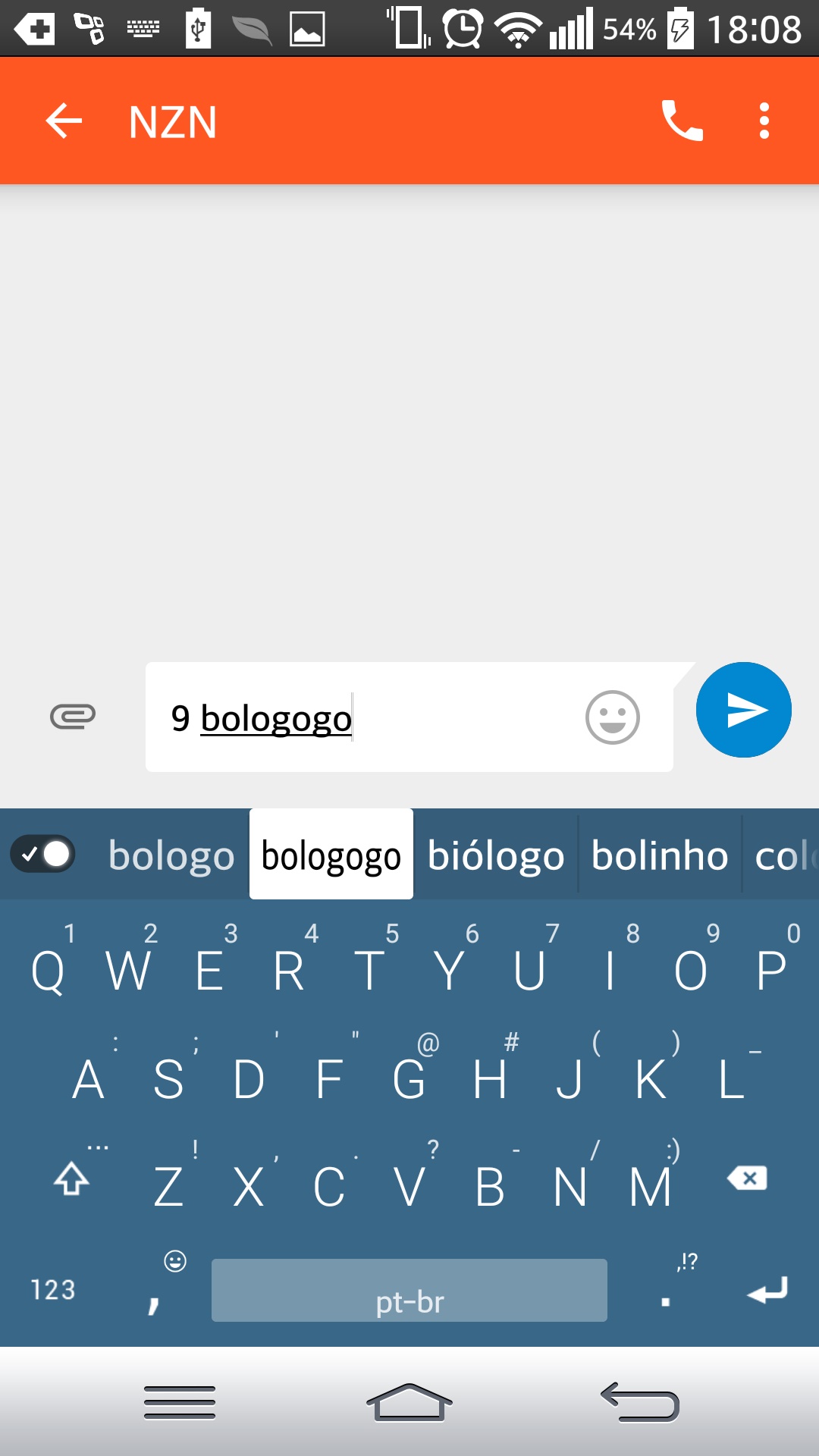The width and height of the screenshot is (819, 1456).
Task: Open the emoji picker in the message box
Action: (x=612, y=717)
